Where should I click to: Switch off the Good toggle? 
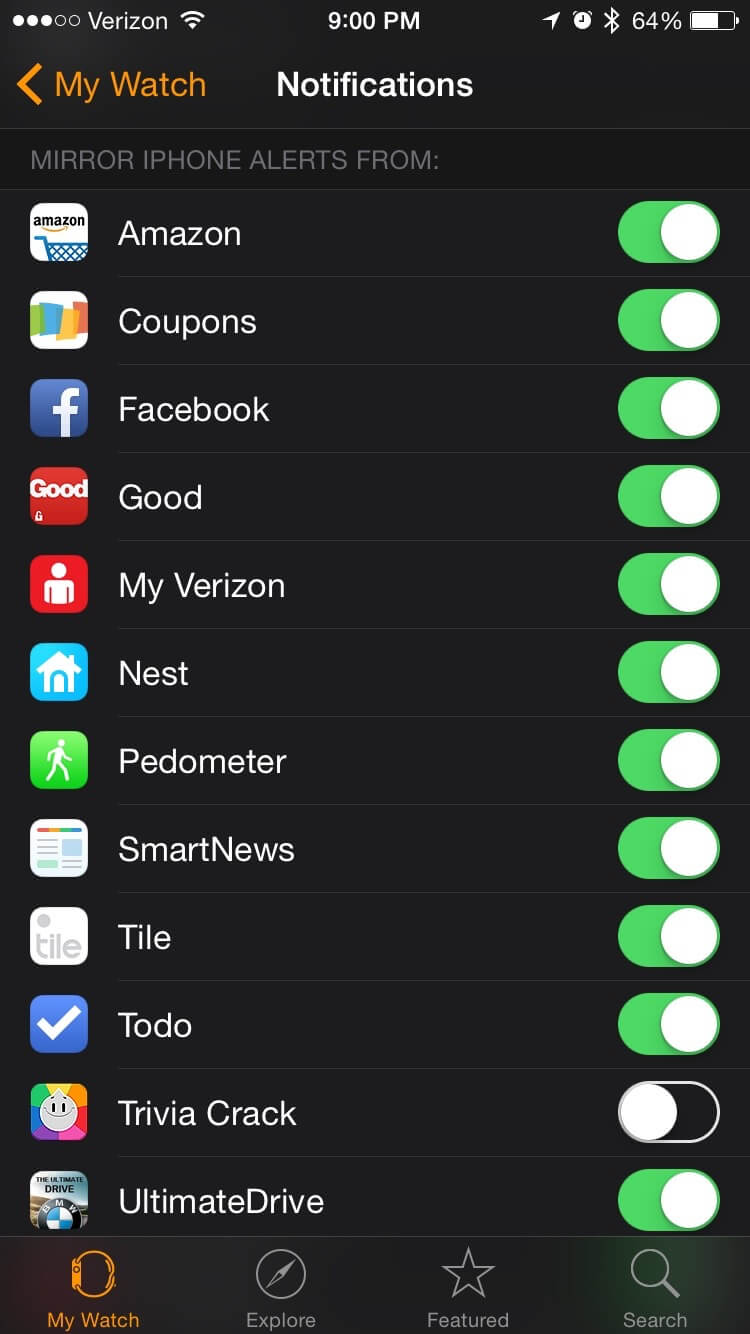tap(668, 497)
